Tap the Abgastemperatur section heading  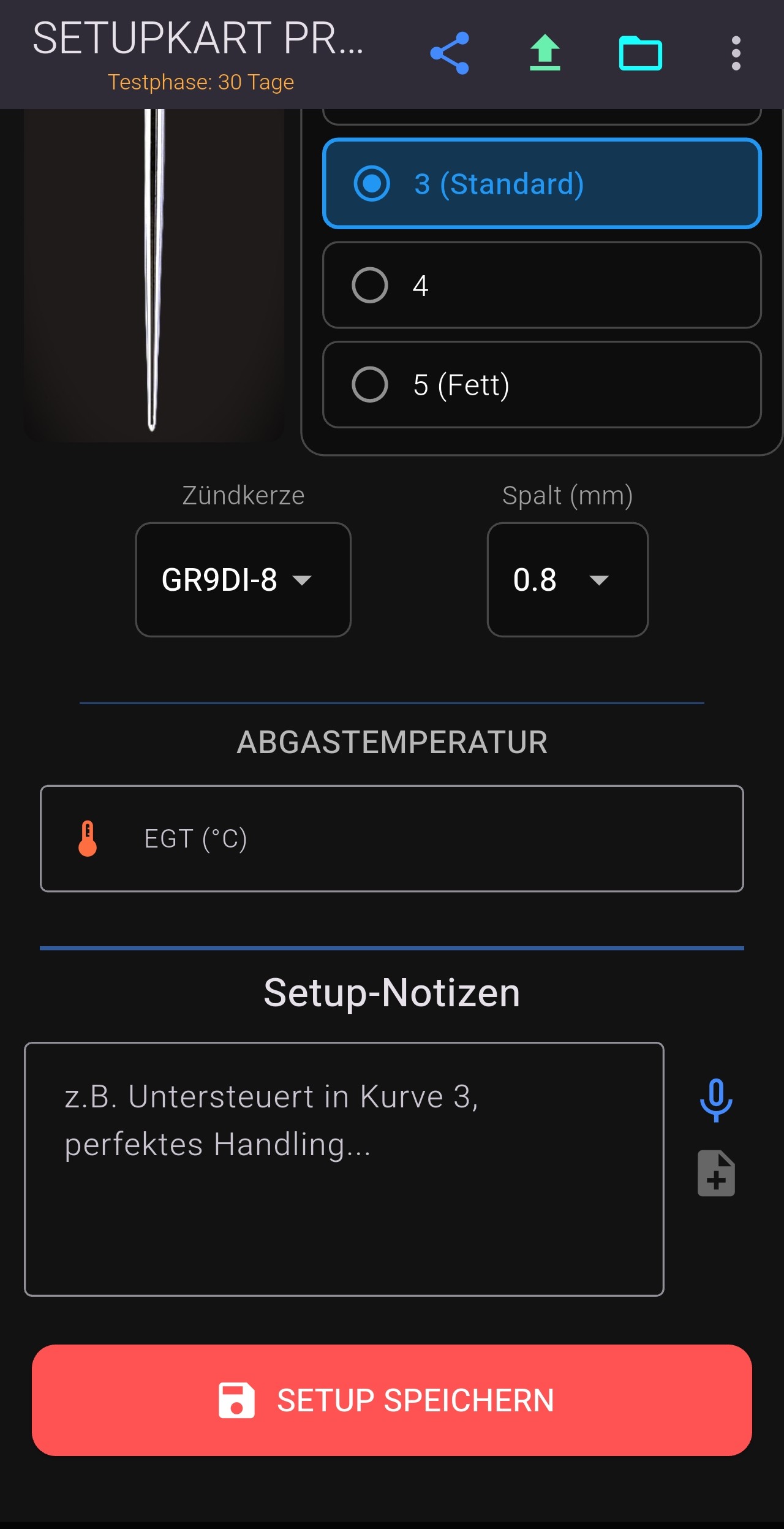[x=392, y=742]
